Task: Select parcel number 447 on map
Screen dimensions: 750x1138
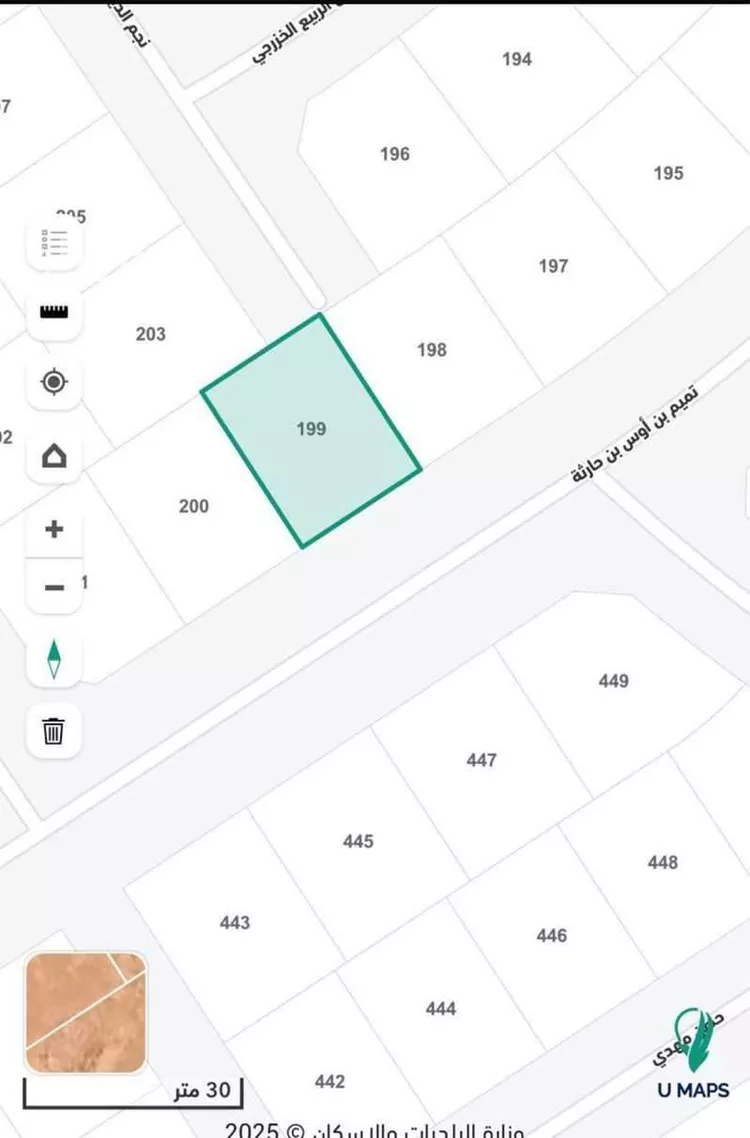Action: [x=481, y=760]
